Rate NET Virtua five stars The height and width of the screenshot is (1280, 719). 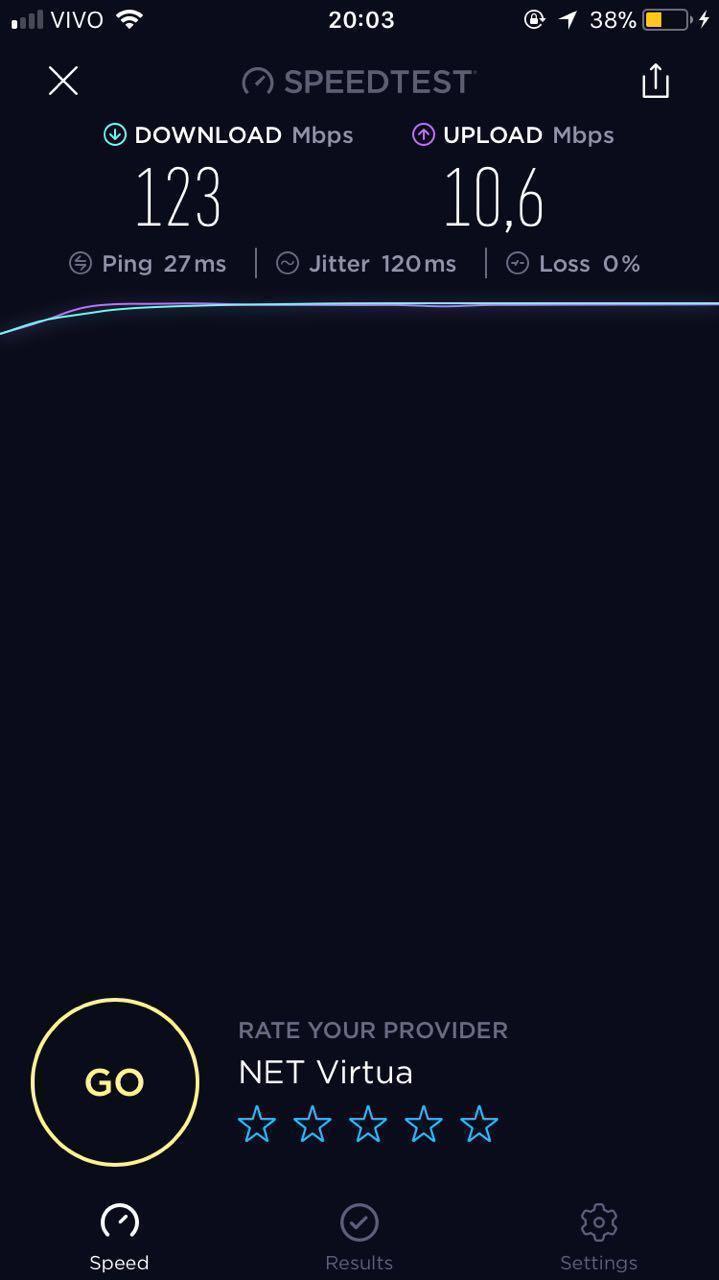[479, 1125]
